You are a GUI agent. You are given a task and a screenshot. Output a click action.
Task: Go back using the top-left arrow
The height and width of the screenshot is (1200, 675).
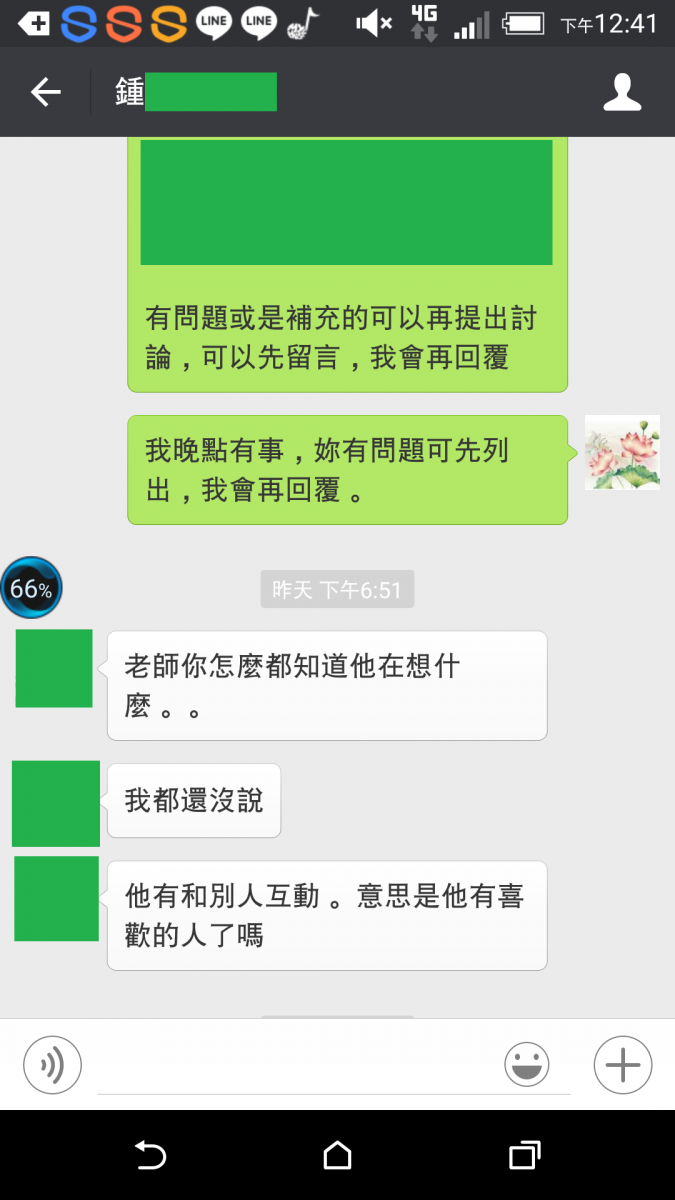tap(45, 93)
